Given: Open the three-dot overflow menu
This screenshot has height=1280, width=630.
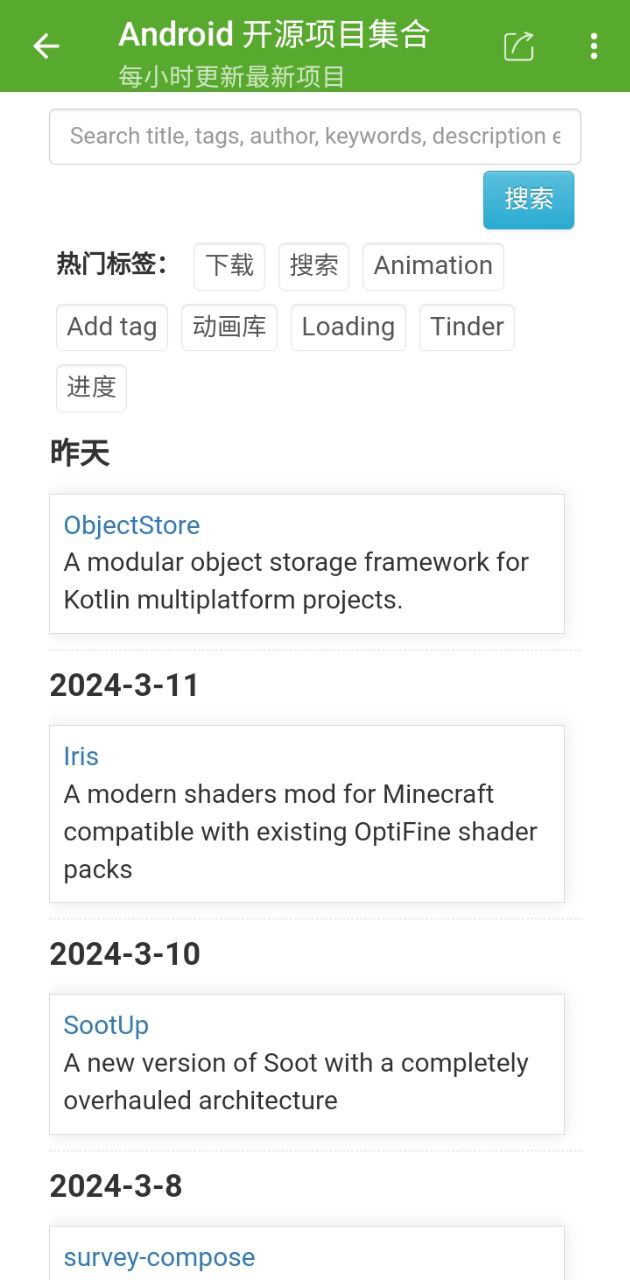Looking at the screenshot, I should [594, 46].
